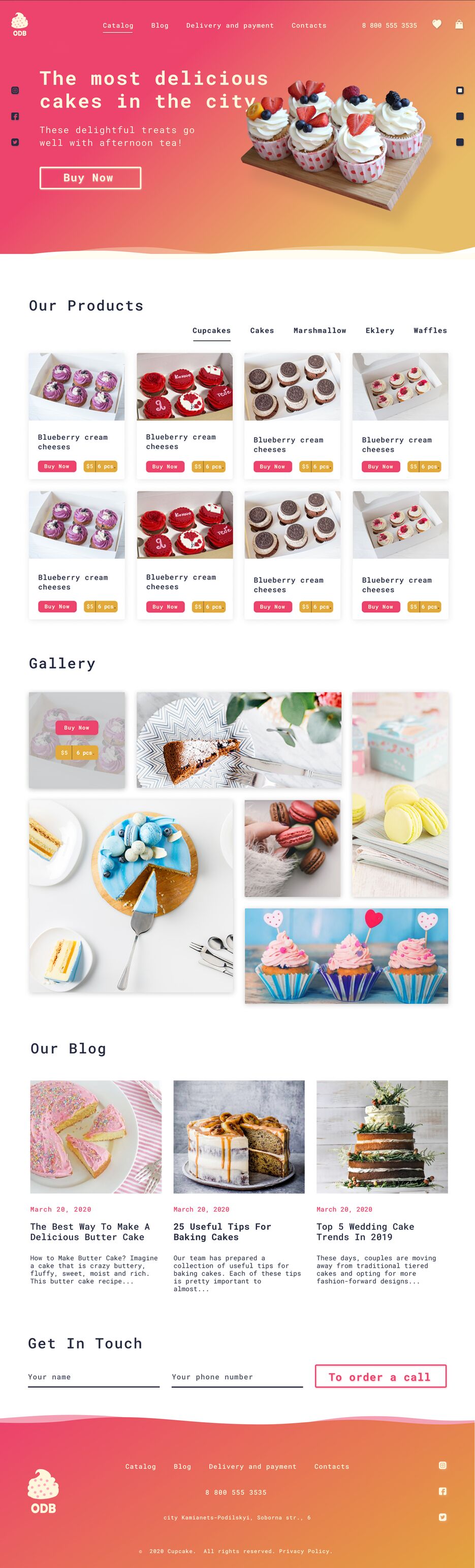
Task: Open the shopping bag in header
Action: [459, 24]
